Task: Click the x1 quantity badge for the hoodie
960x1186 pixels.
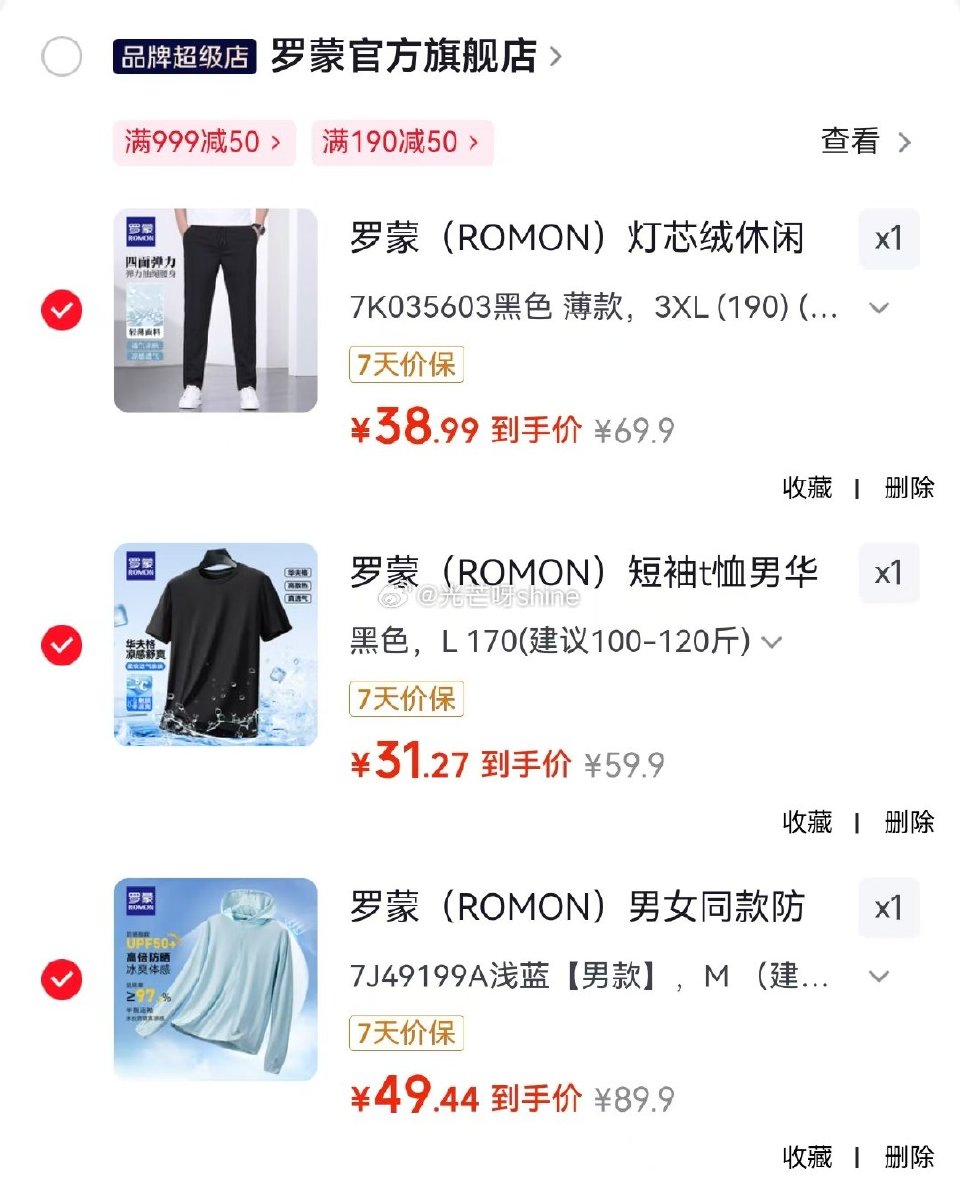Action: pos(889,908)
